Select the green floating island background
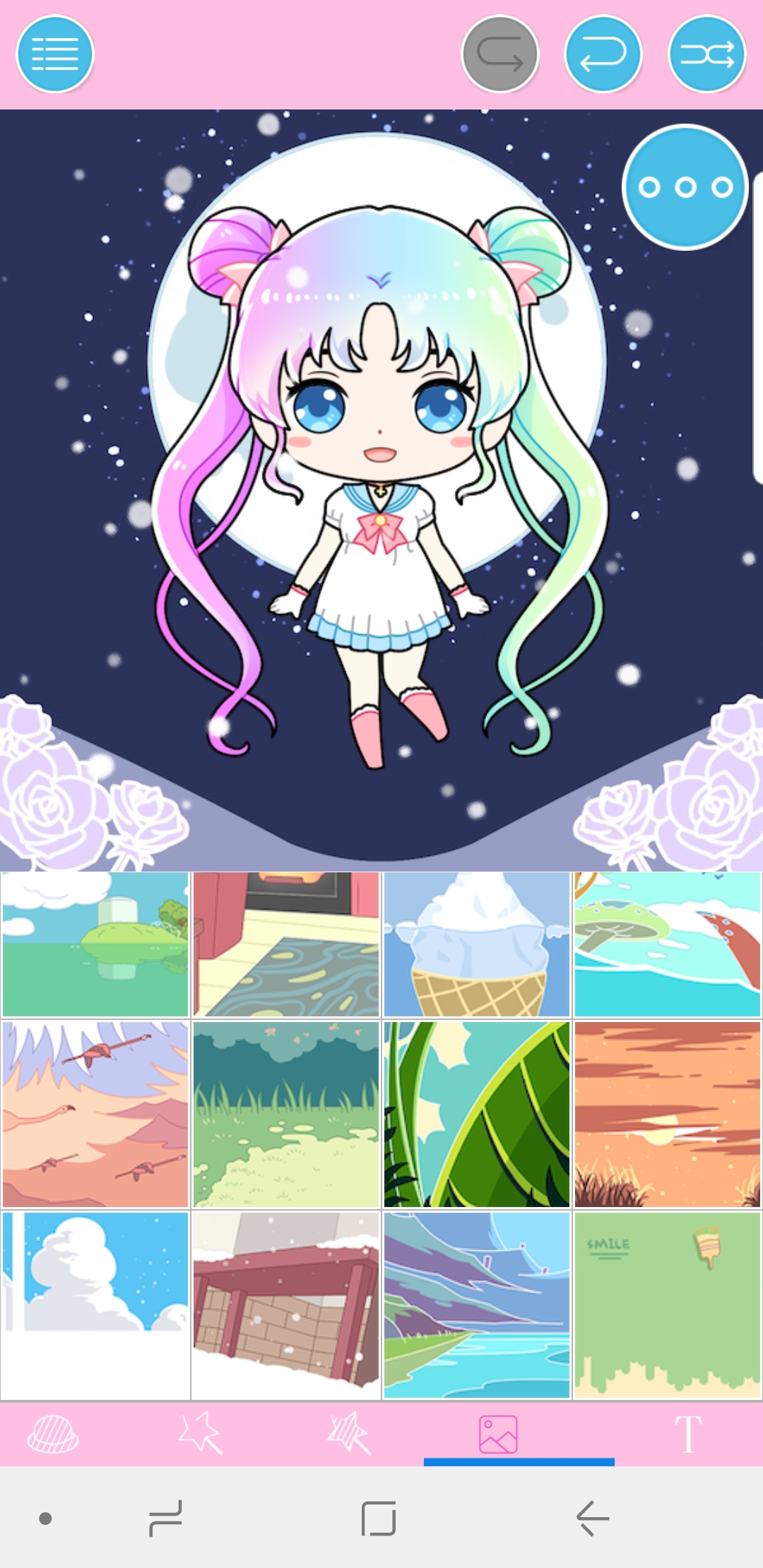The height and width of the screenshot is (1568, 763). [95, 944]
